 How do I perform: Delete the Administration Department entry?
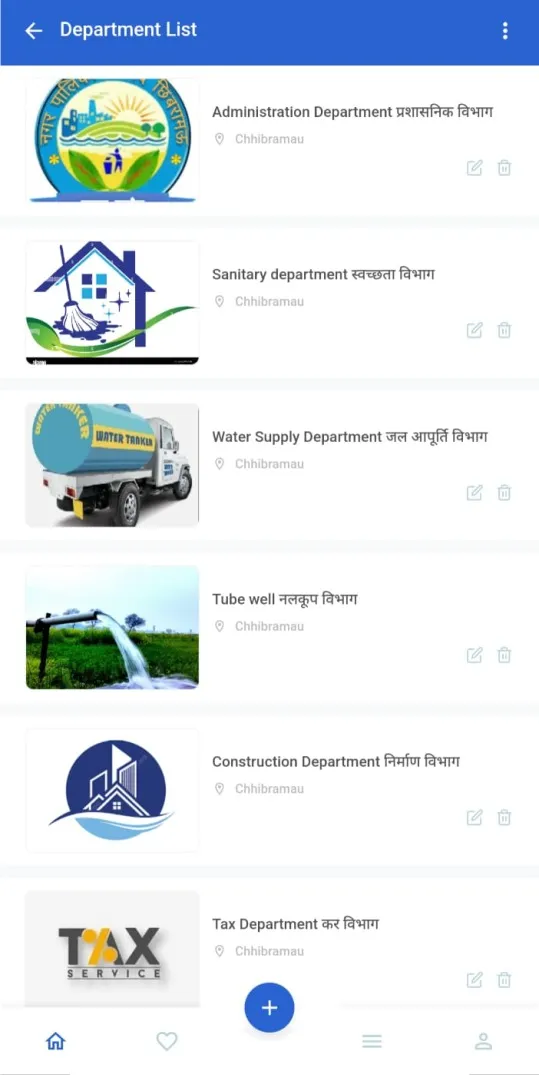tap(504, 168)
